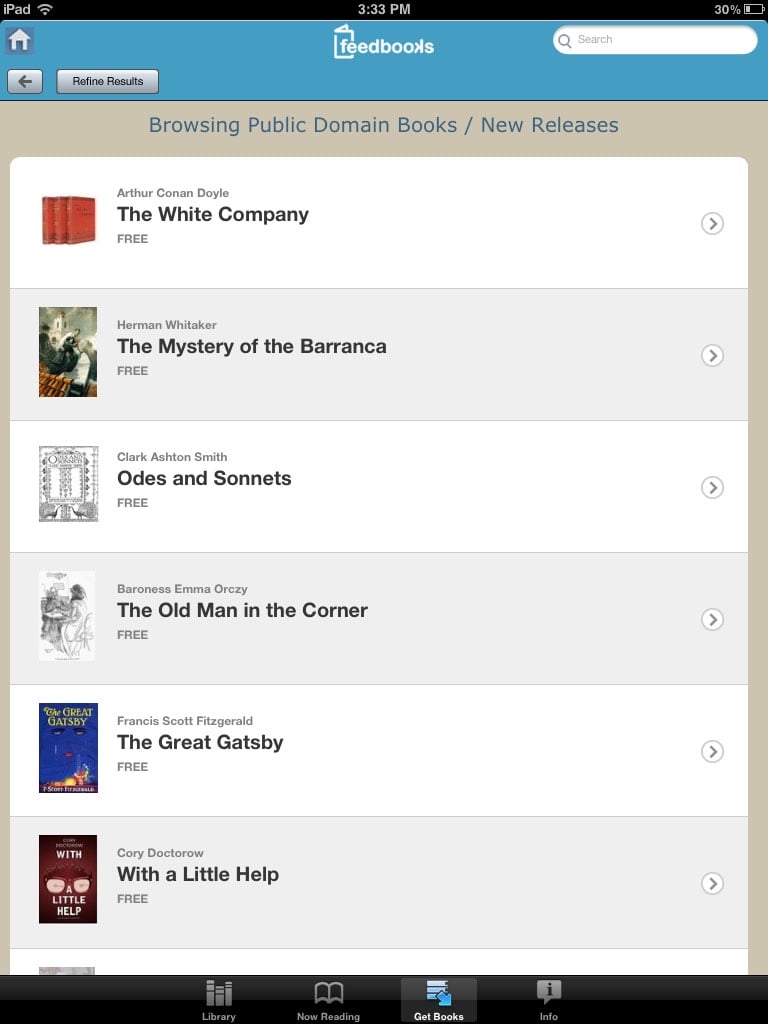
Task: Expand The Great Gatsby entry arrow
Action: pos(712,751)
